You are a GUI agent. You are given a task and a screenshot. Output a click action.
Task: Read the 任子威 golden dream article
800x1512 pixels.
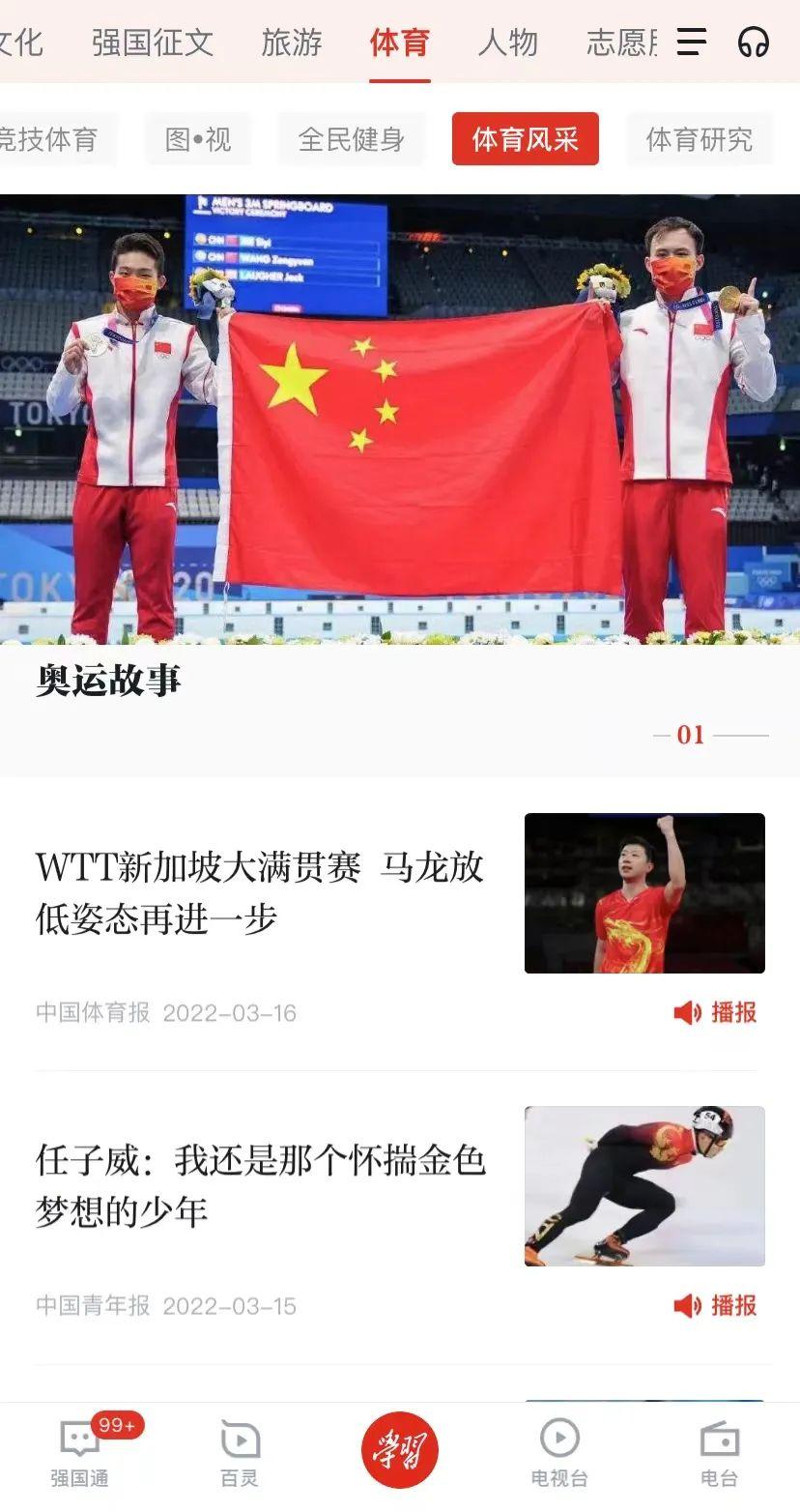pos(261,1184)
